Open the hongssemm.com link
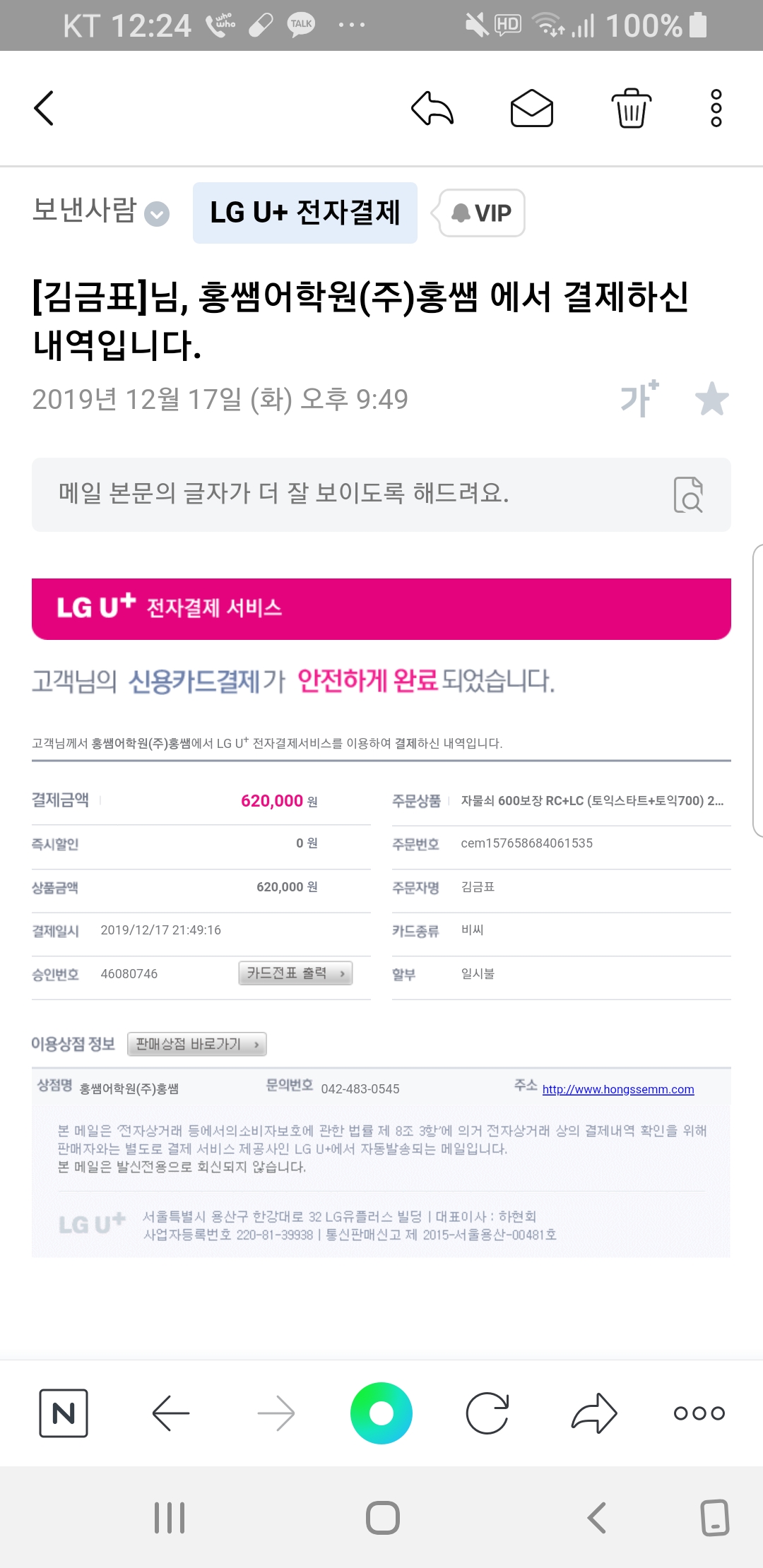 pyautogui.click(x=617, y=1089)
